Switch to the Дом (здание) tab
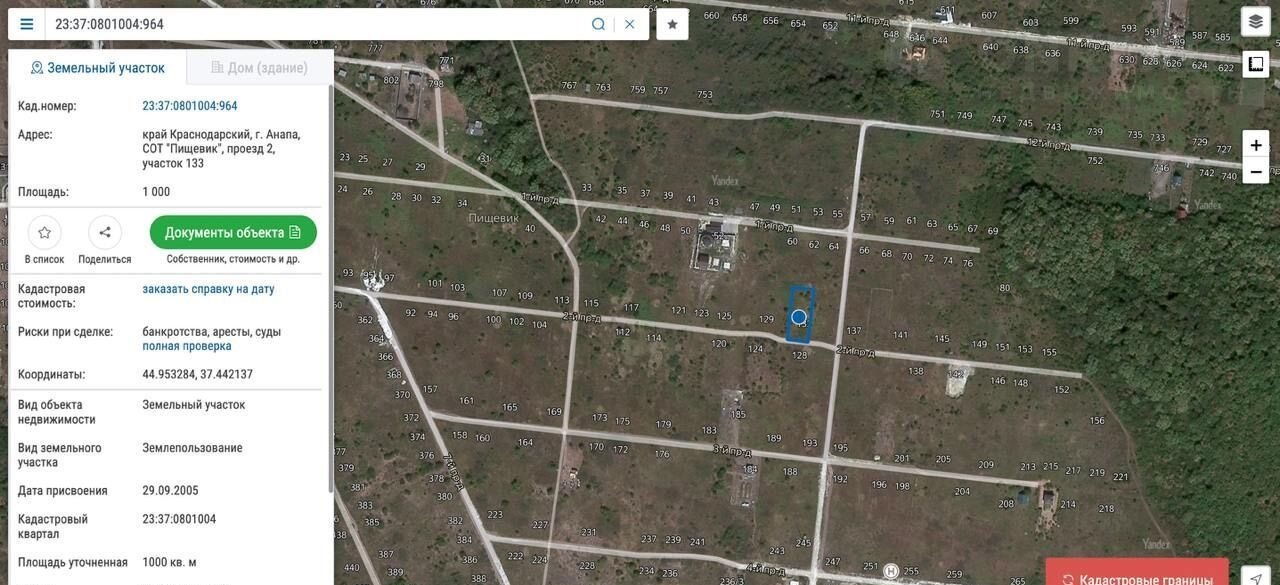The image size is (1280, 585). pos(259,68)
